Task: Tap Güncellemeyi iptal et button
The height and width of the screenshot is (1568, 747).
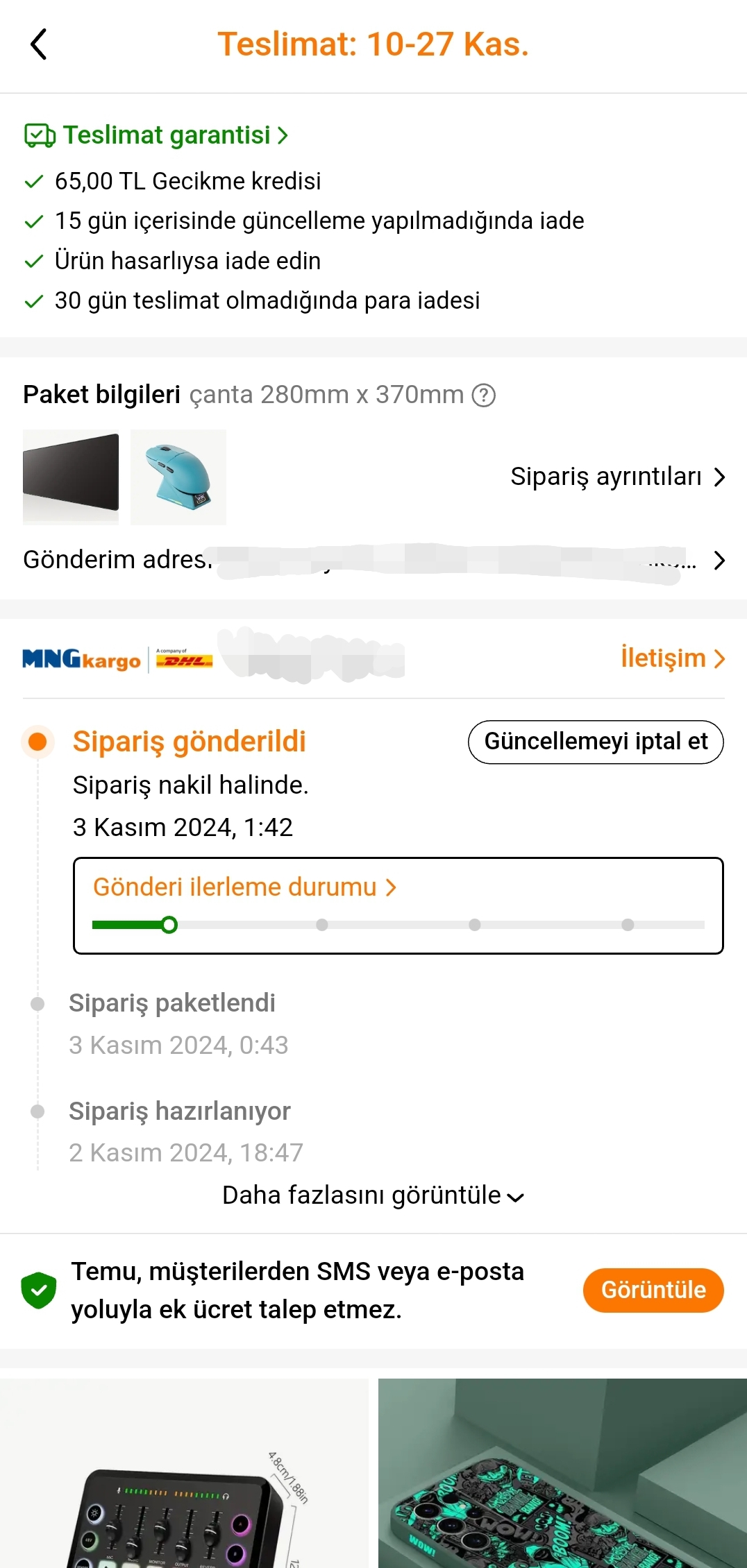Action: [595, 742]
